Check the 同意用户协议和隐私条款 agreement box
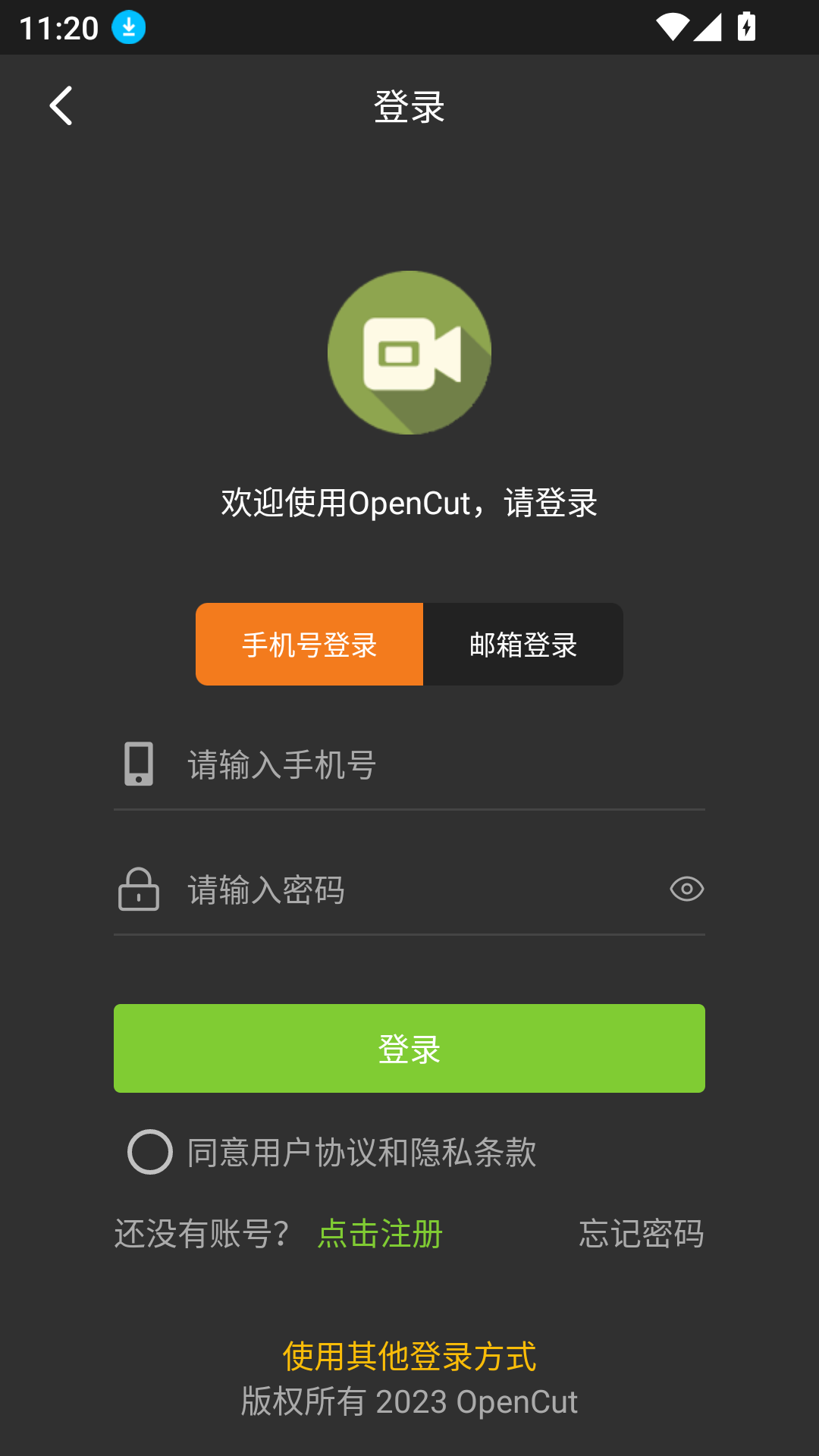Viewport: 819px width, 1456px height. 150,1152
